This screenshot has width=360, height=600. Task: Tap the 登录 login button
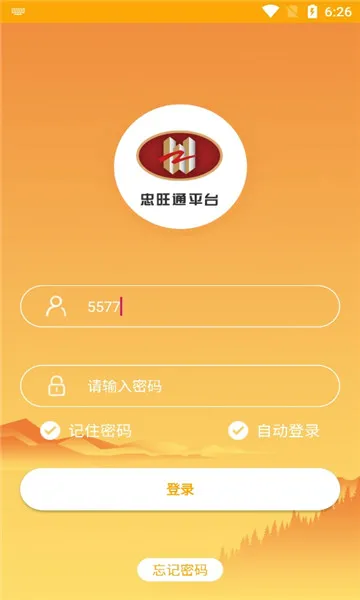(180, 489)
